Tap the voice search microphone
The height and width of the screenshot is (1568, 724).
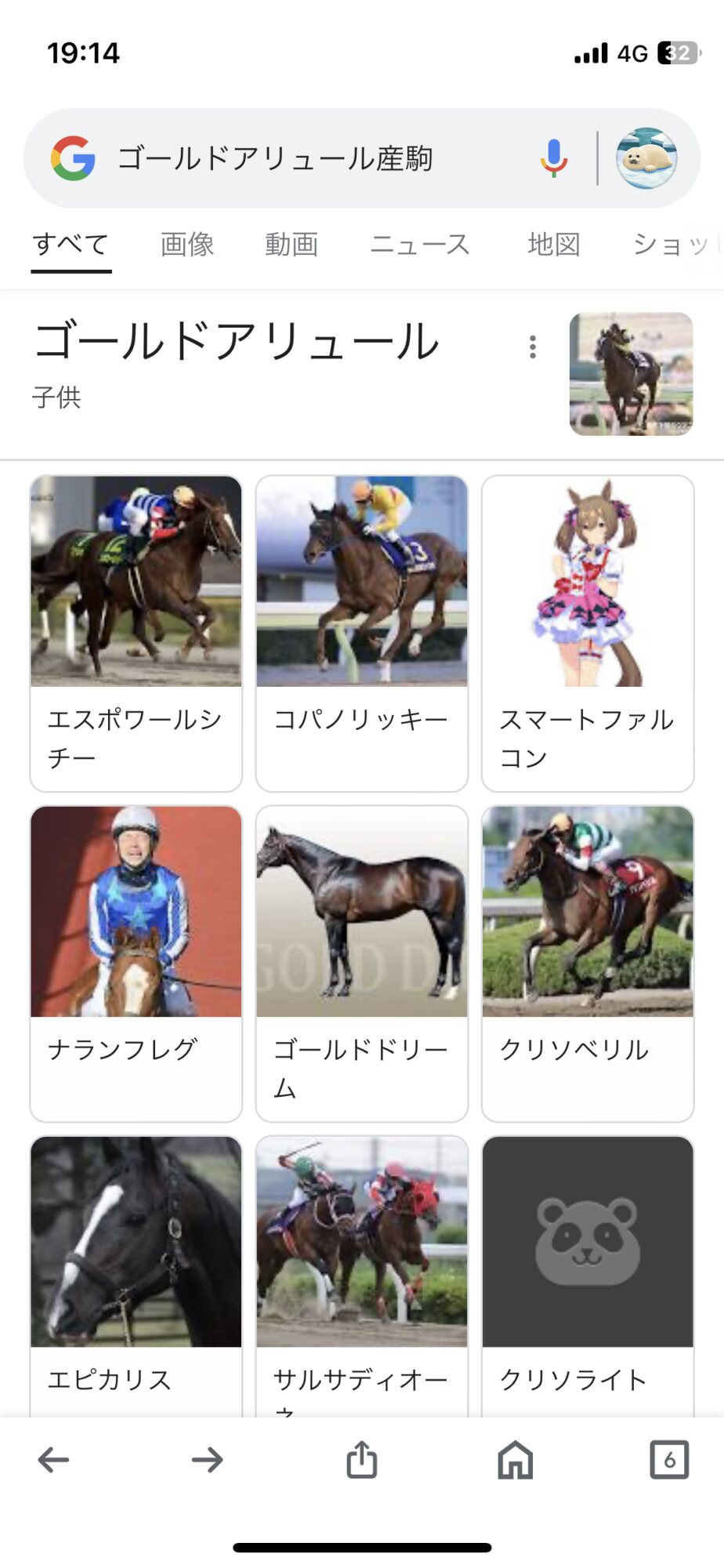coord(553,158)
